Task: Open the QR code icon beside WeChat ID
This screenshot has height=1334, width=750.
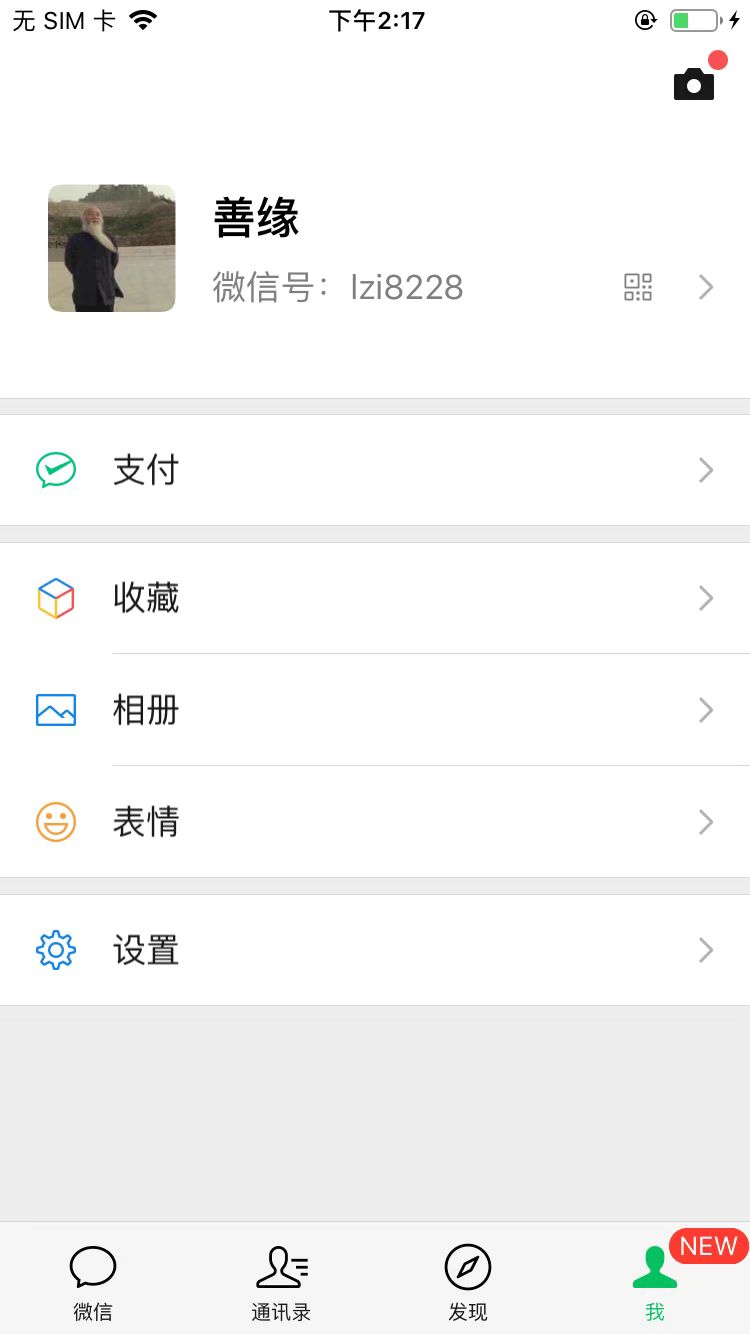Action: click(x=637, y=287)
